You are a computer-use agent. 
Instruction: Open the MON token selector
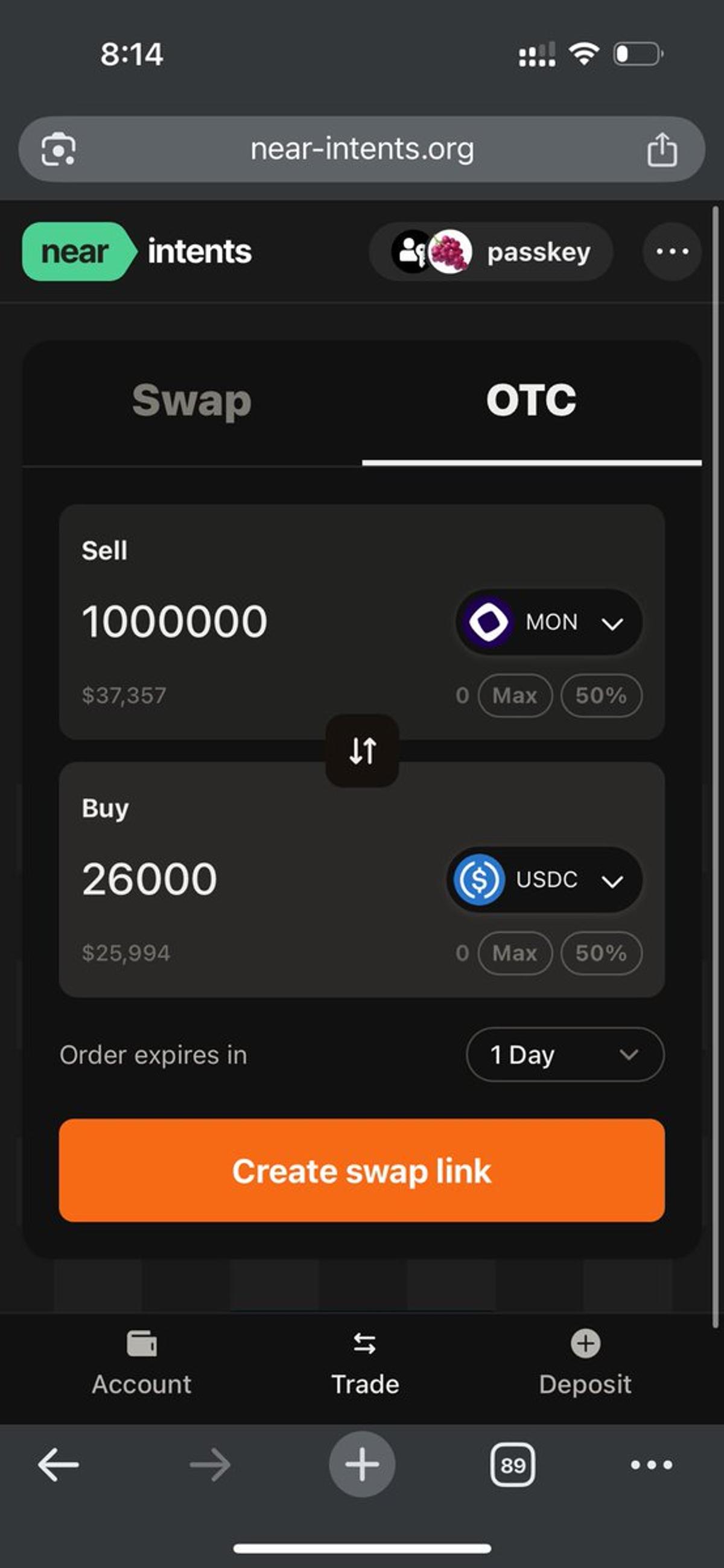pos(547,621)
